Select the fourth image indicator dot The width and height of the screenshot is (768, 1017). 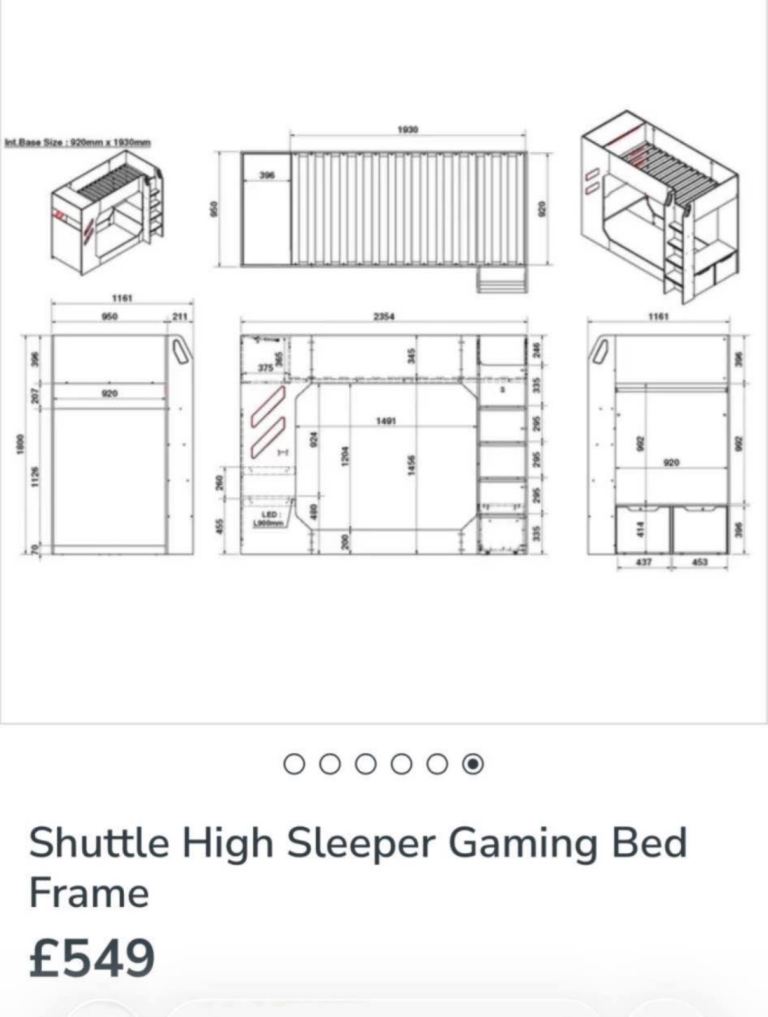pos(402,765)
